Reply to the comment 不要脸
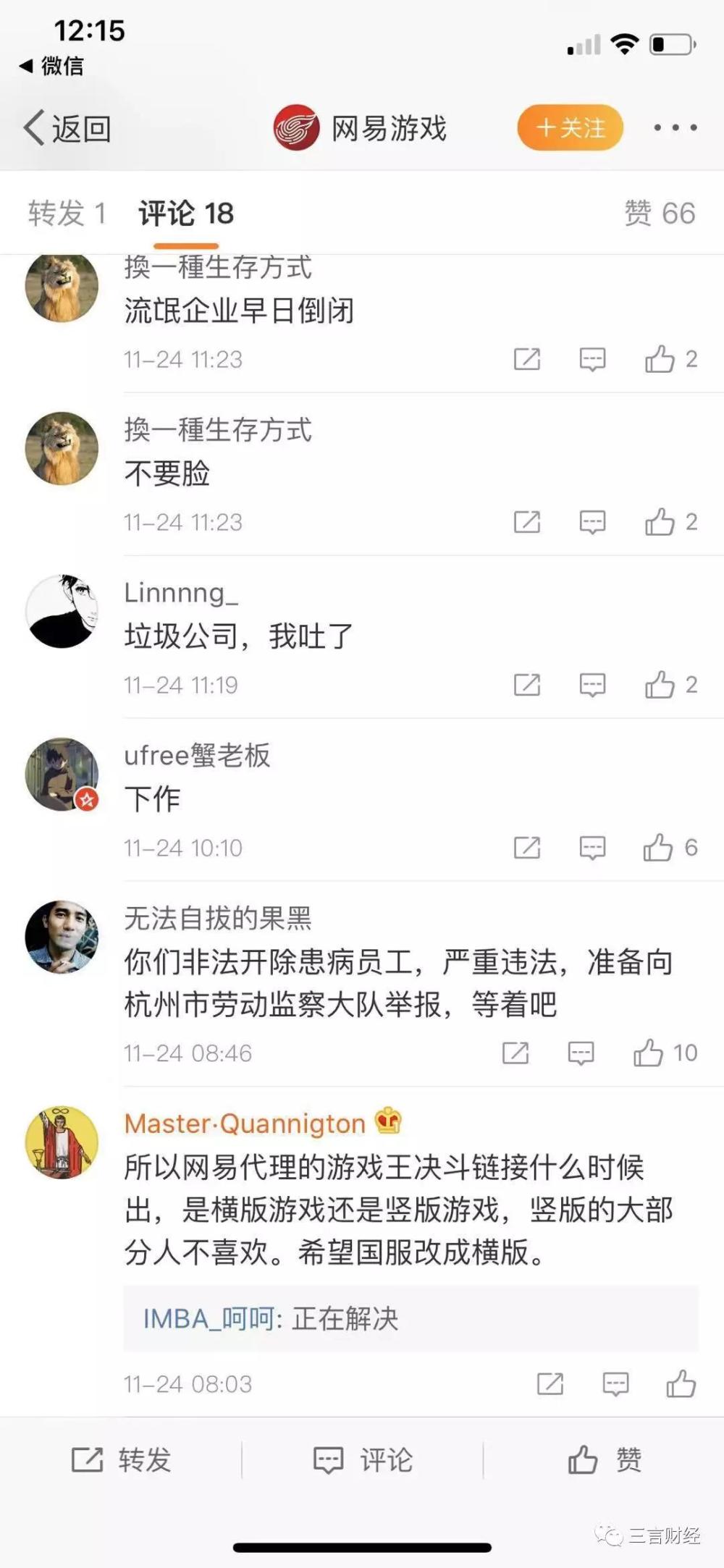The image size is (724, 1568). (x=592, y=522)
